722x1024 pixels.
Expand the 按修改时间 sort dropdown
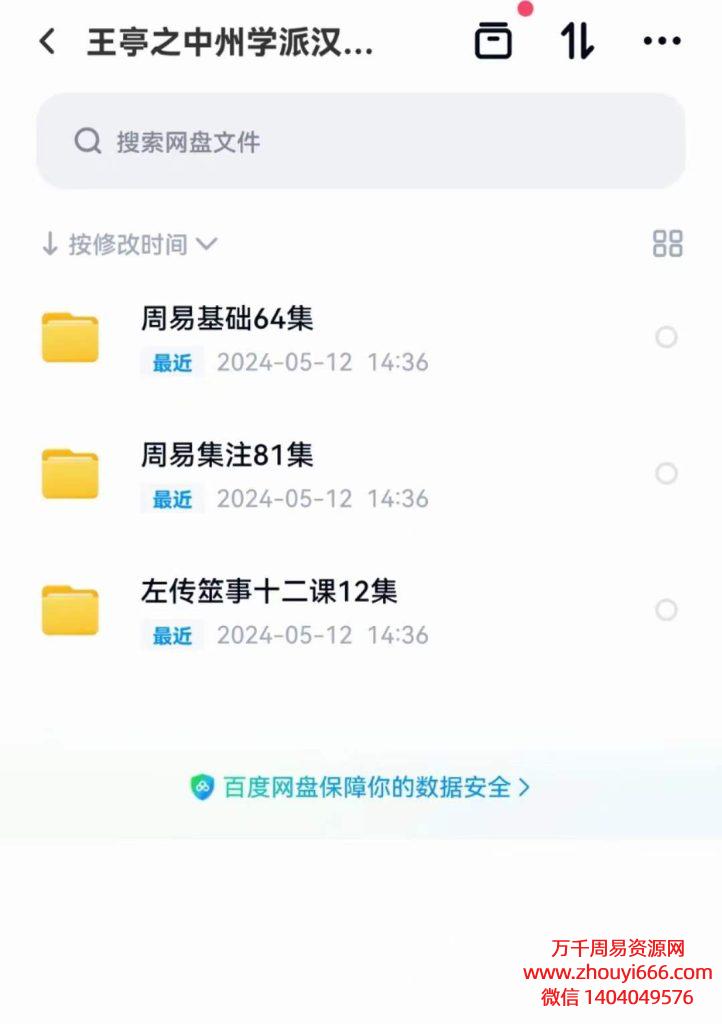point(129,244)
